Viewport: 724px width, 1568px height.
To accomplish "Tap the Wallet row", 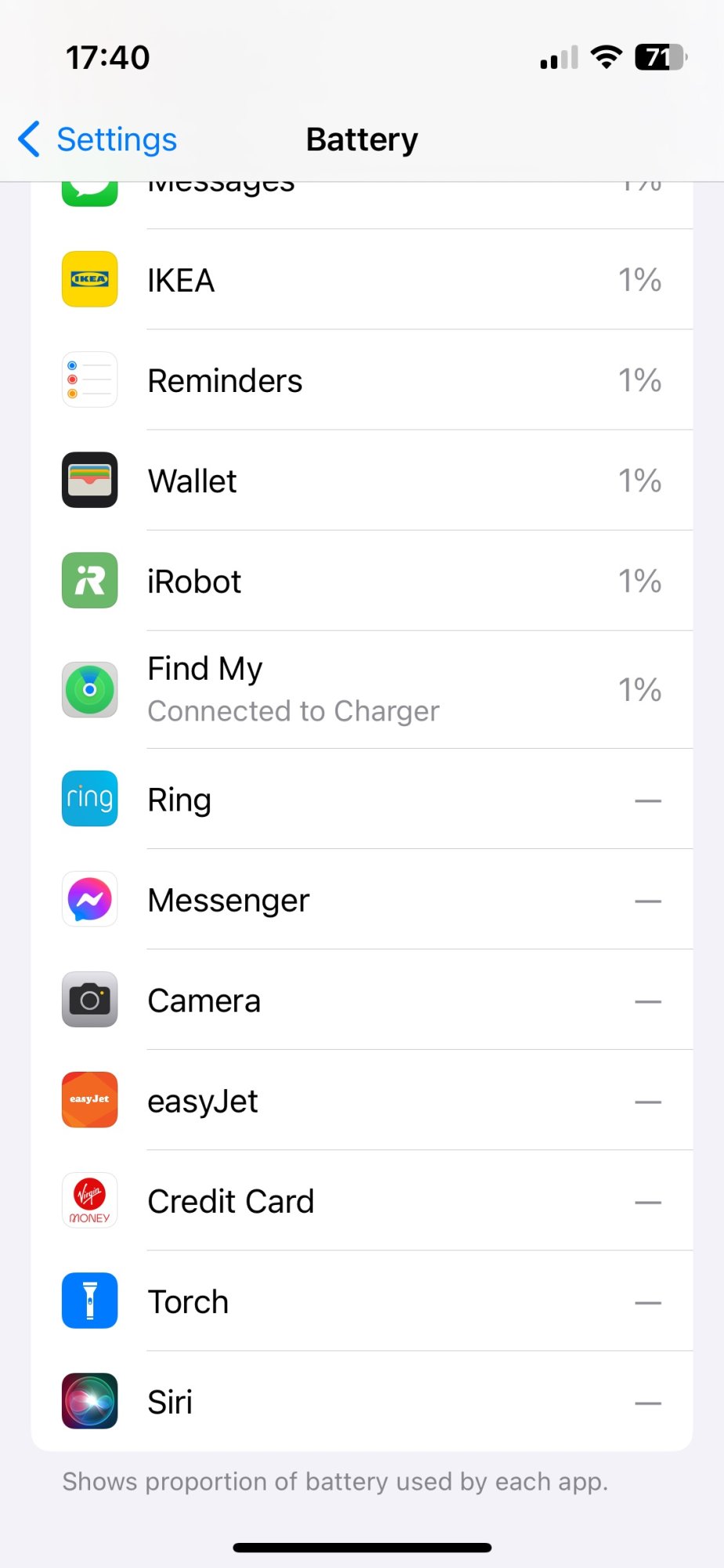I will coord(362,481).
